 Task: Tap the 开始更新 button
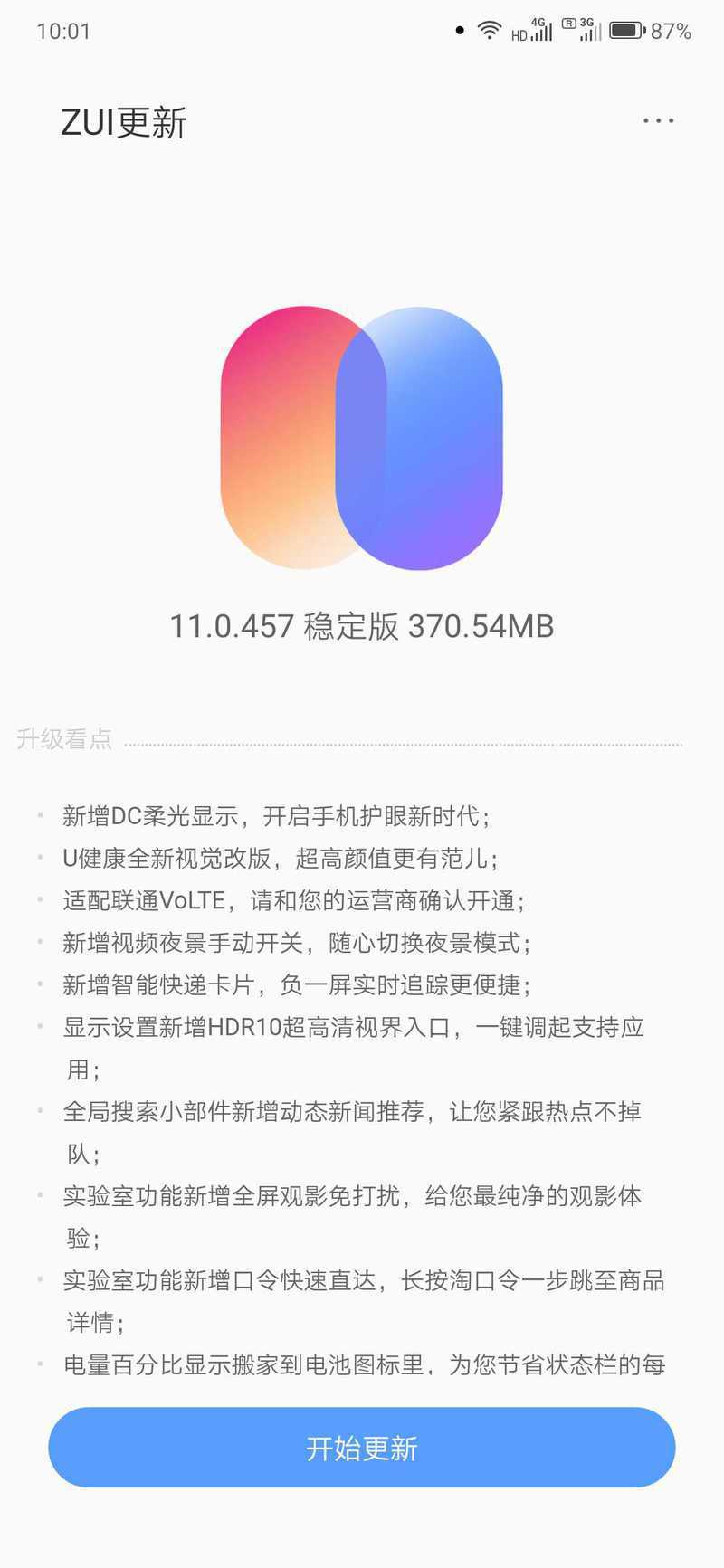pyautogui.click(x=362, y=1447)
